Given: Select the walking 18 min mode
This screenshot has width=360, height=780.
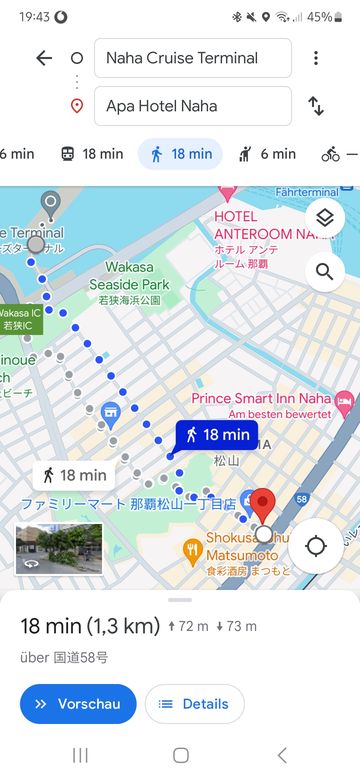Looking at the screenshot, I should tap(180, 154).
